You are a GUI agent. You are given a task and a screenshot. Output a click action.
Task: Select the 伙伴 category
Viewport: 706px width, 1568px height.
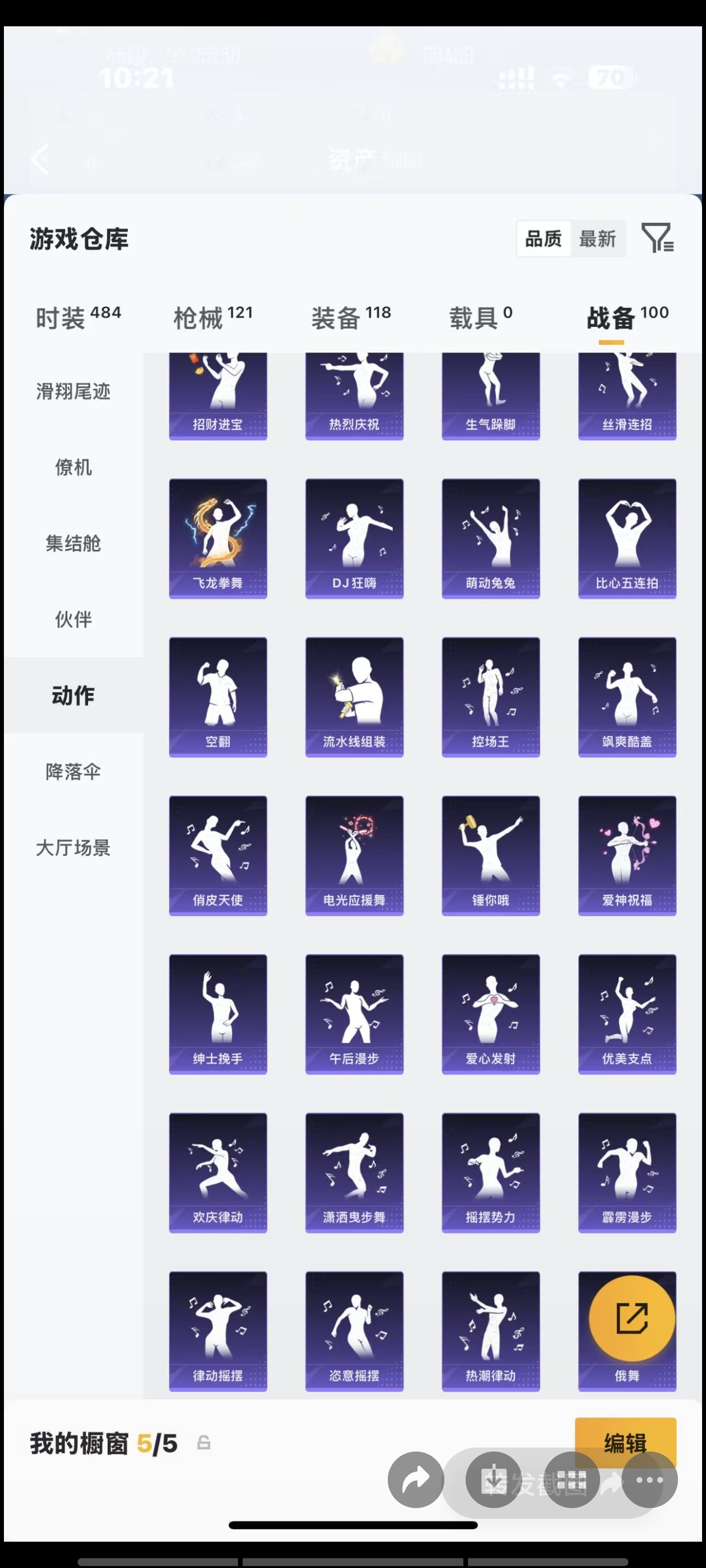(73, 620)
